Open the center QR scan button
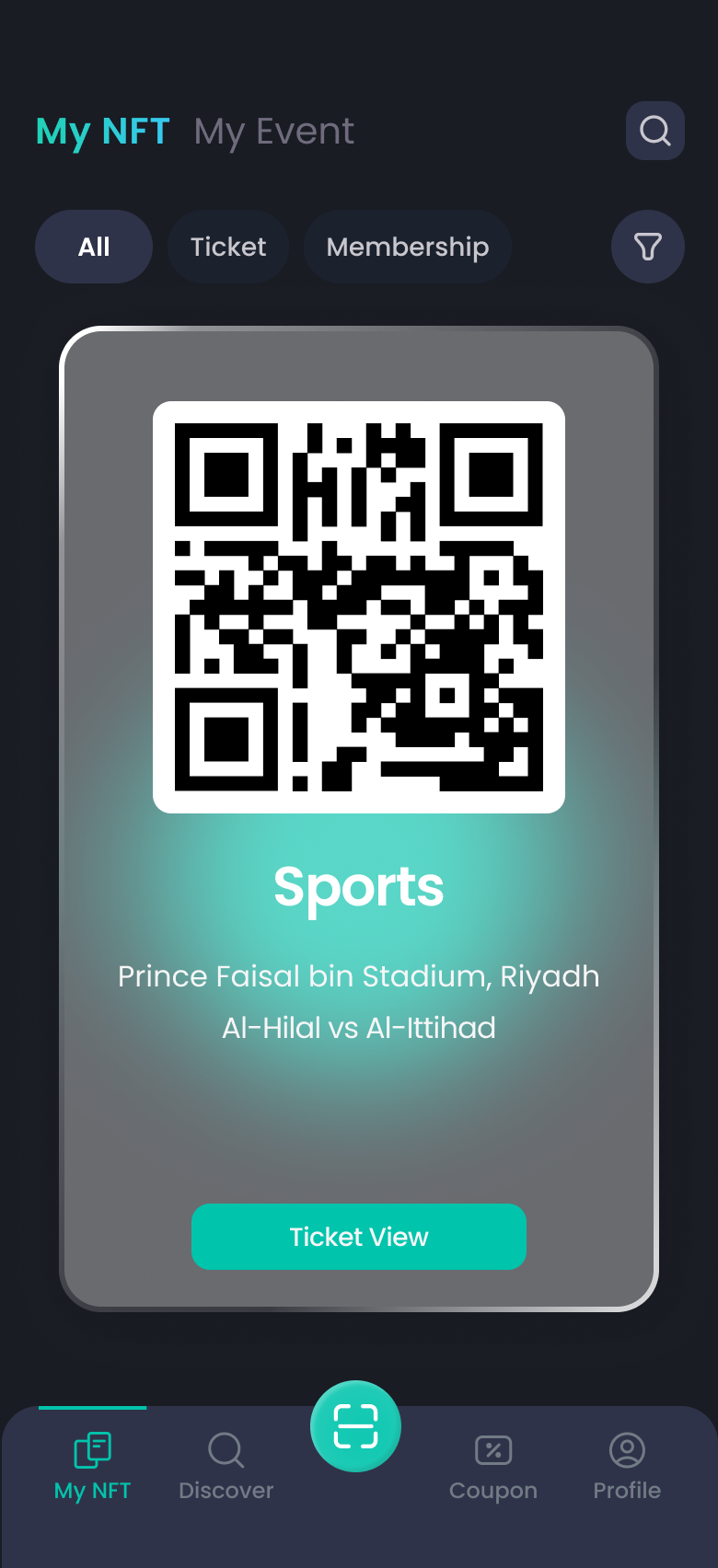718x1568 pixels. coord(355,1426)
